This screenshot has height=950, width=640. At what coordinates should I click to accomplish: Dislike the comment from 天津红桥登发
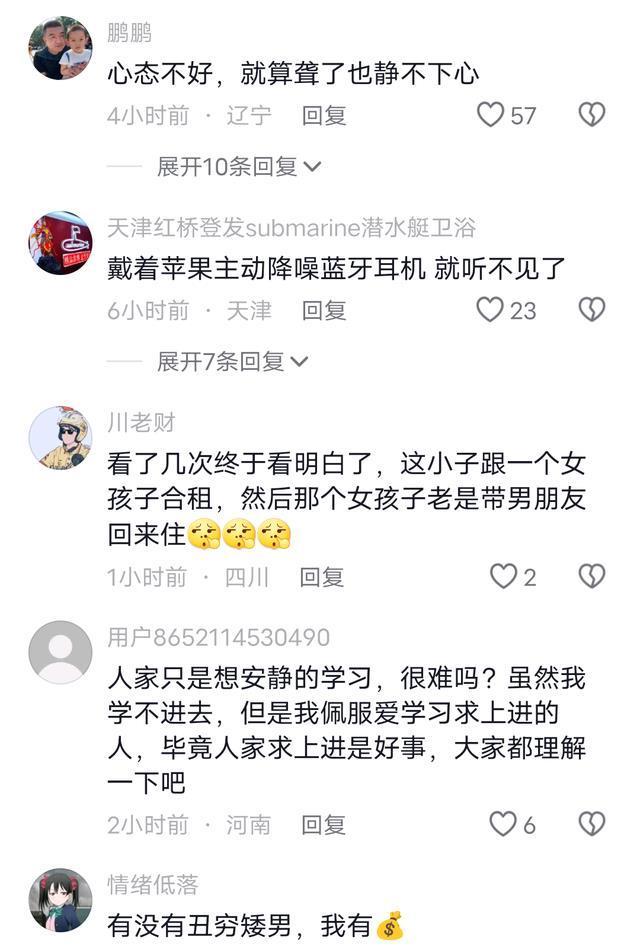pos(592,310)
